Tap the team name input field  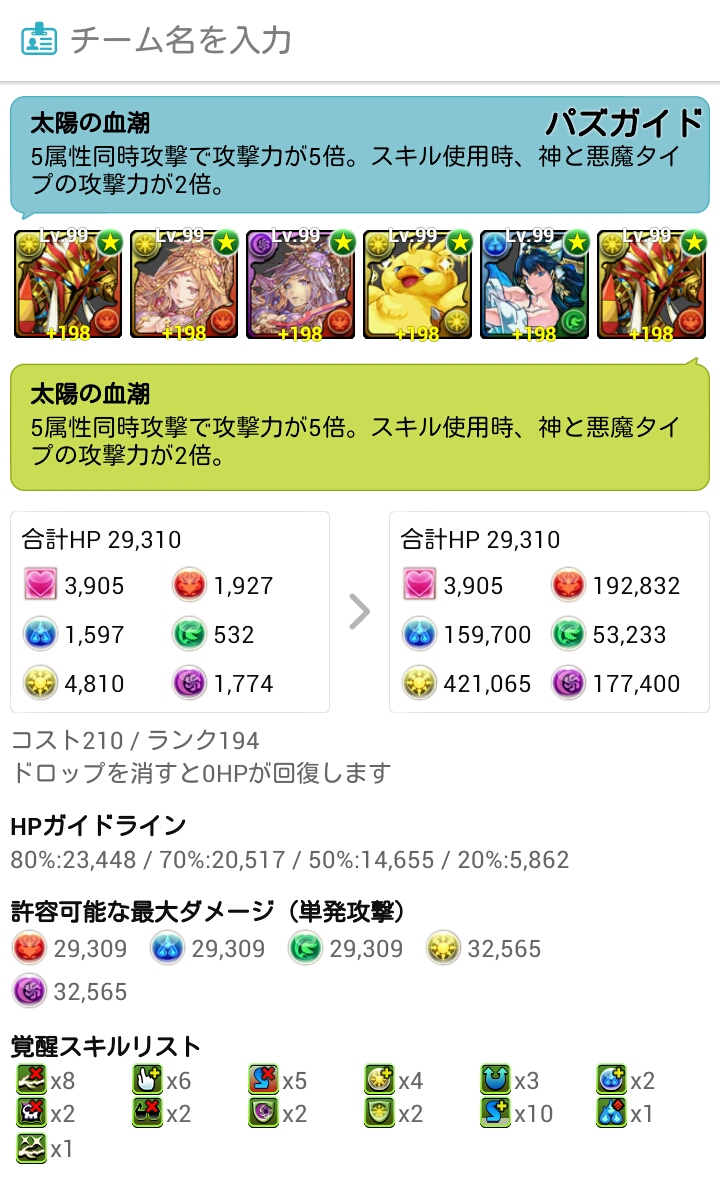coord(360,40)
